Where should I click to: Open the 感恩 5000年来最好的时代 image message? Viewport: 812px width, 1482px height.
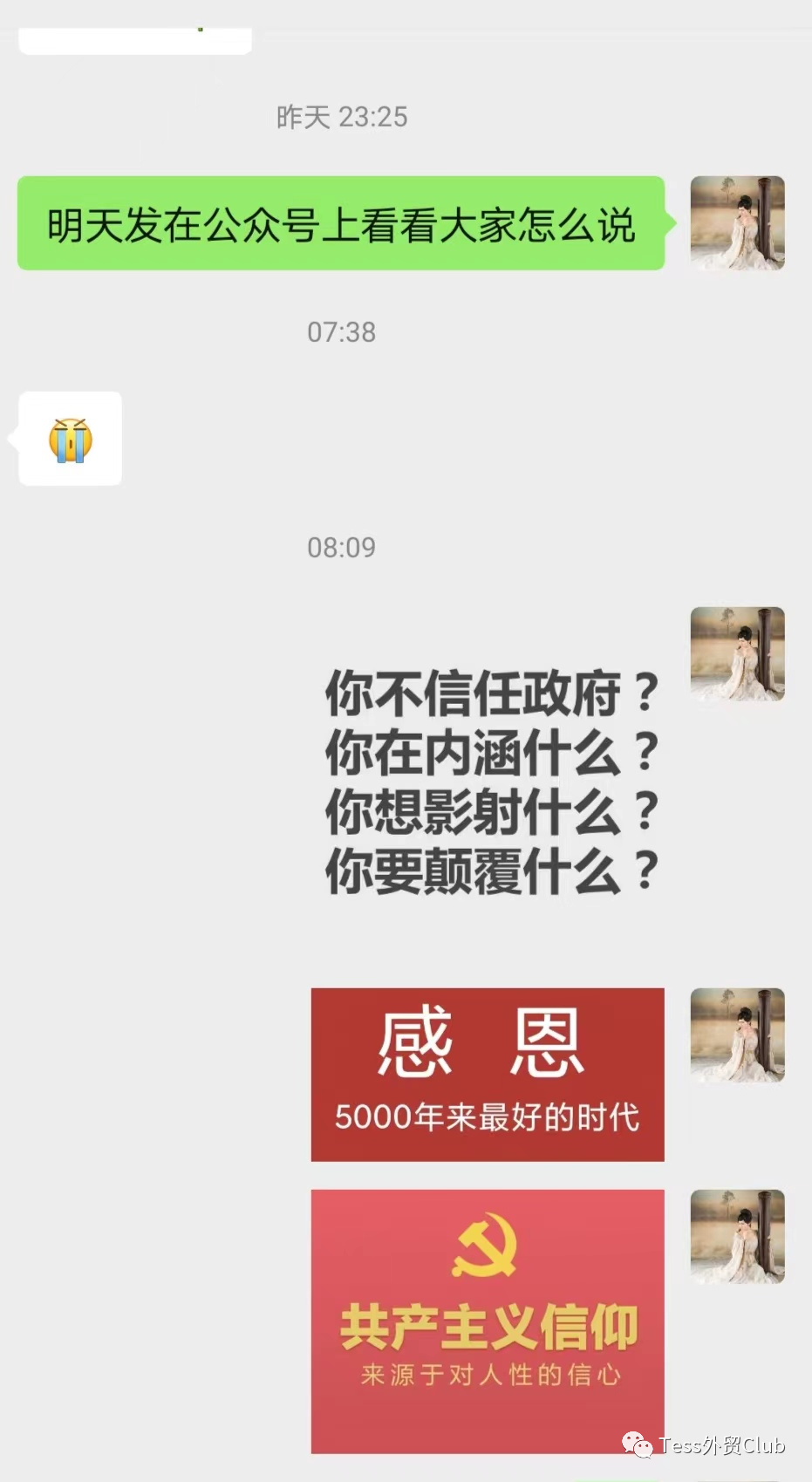488,1074
